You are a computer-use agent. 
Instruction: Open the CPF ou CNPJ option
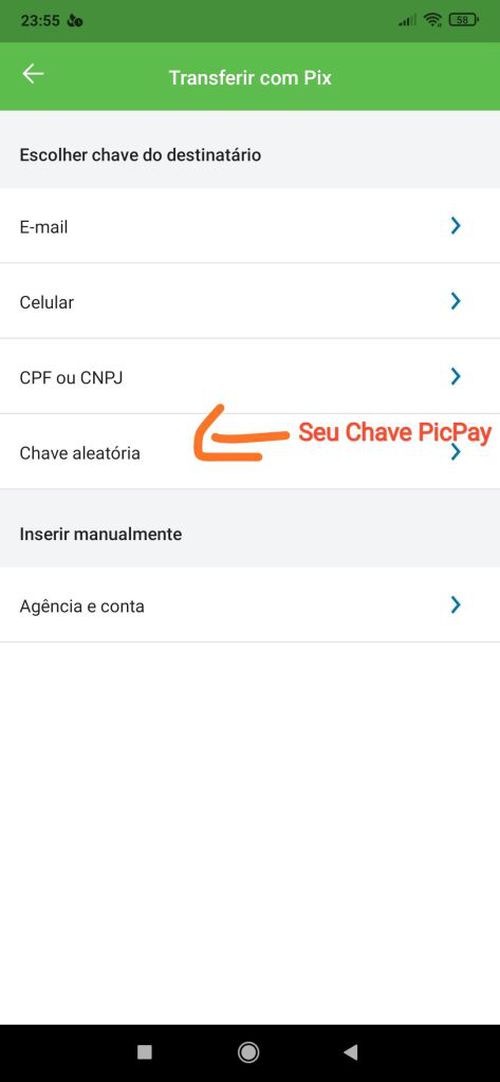(x=250, y=377)
